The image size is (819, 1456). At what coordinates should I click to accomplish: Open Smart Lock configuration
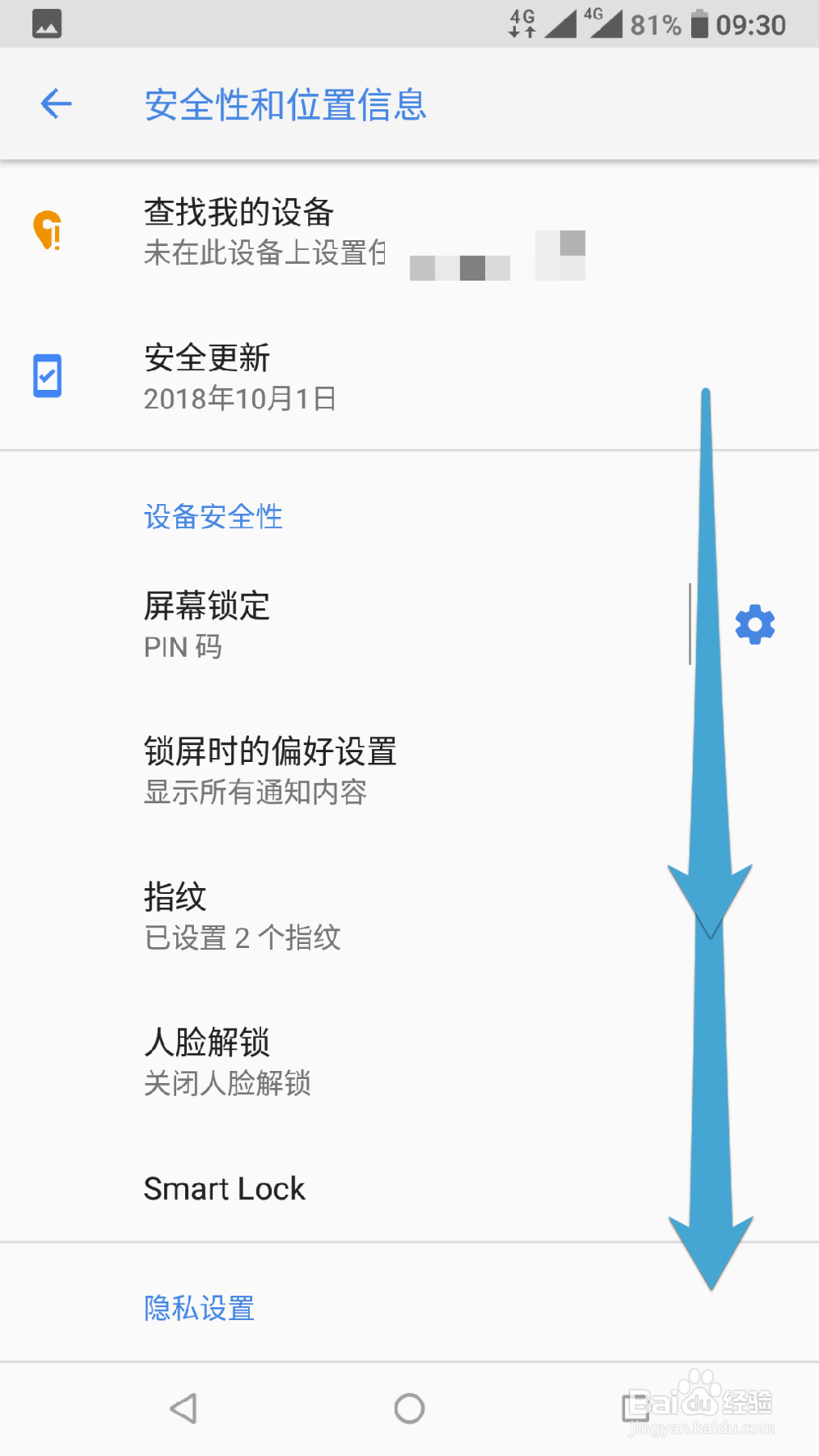[x=224, y=1189]
